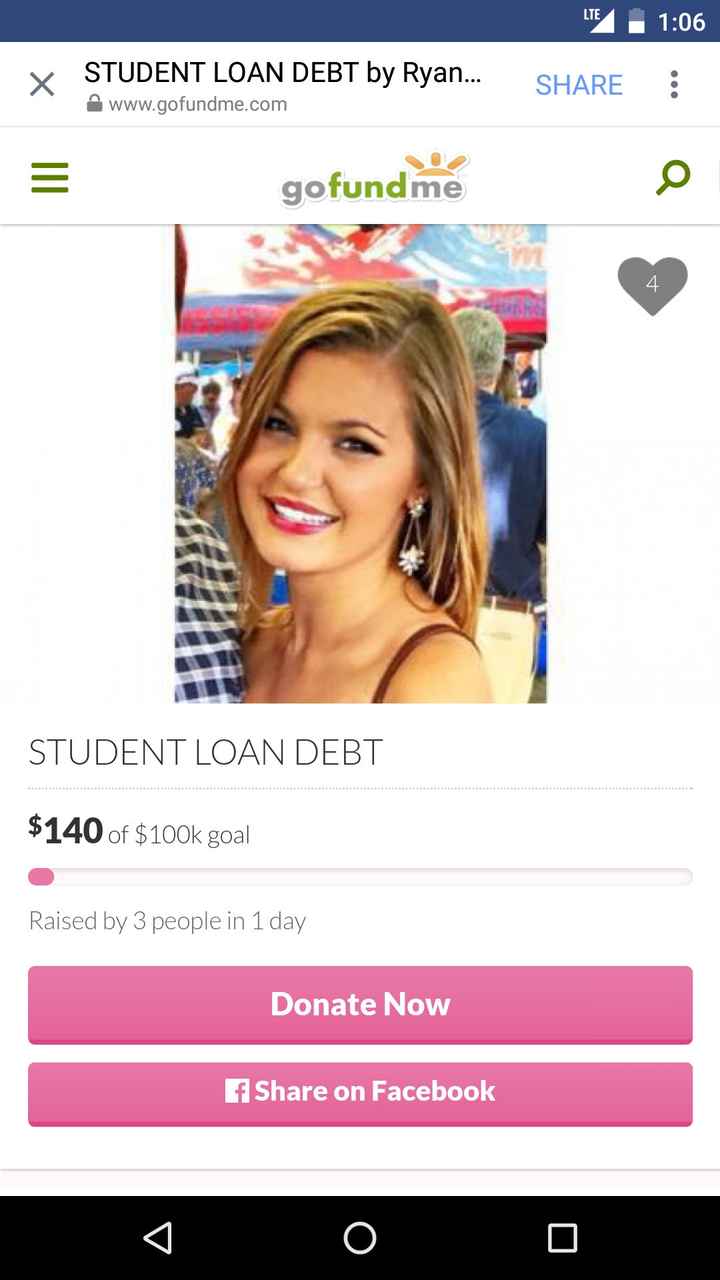Open Android recent apps with the square button

tap(562, 1238)
